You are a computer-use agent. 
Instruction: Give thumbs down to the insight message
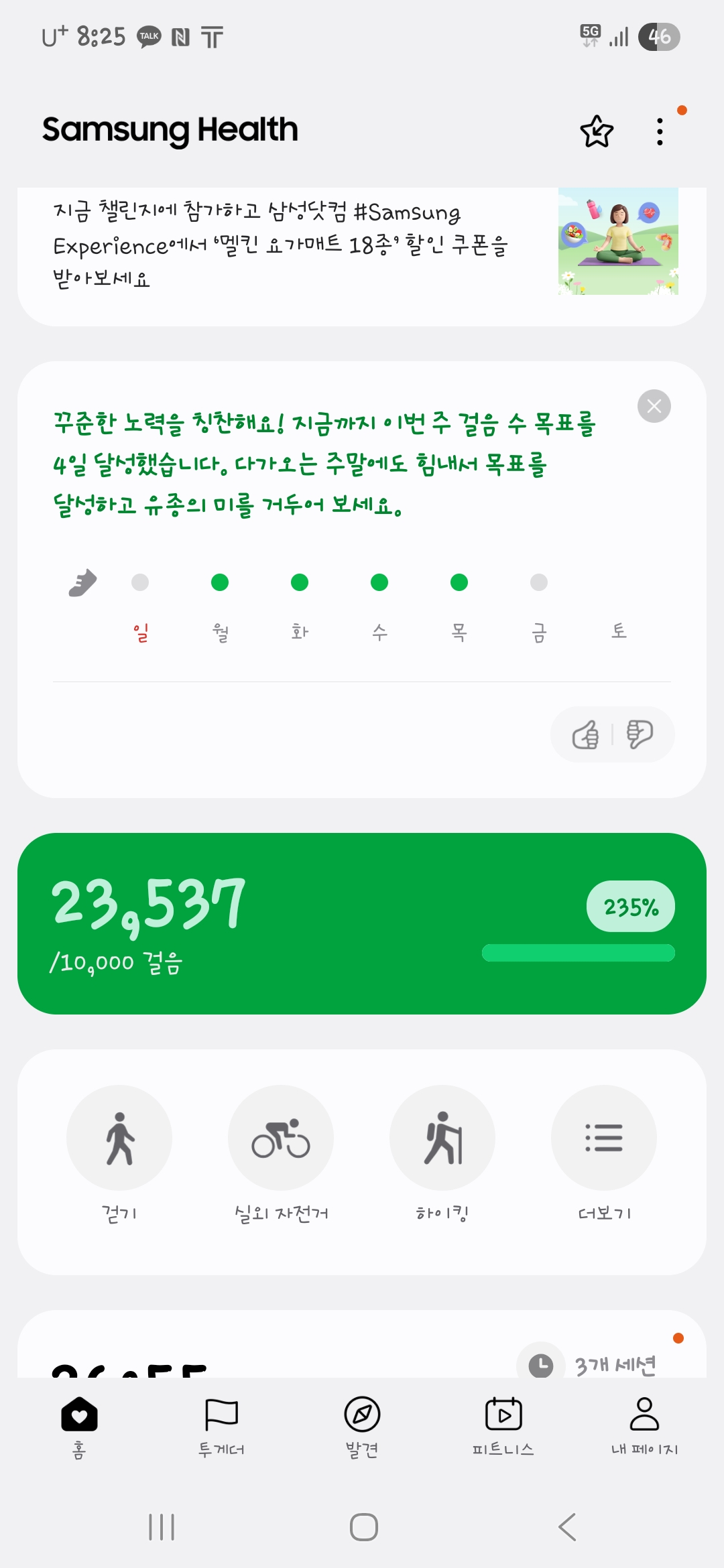(x=640, y=735)
